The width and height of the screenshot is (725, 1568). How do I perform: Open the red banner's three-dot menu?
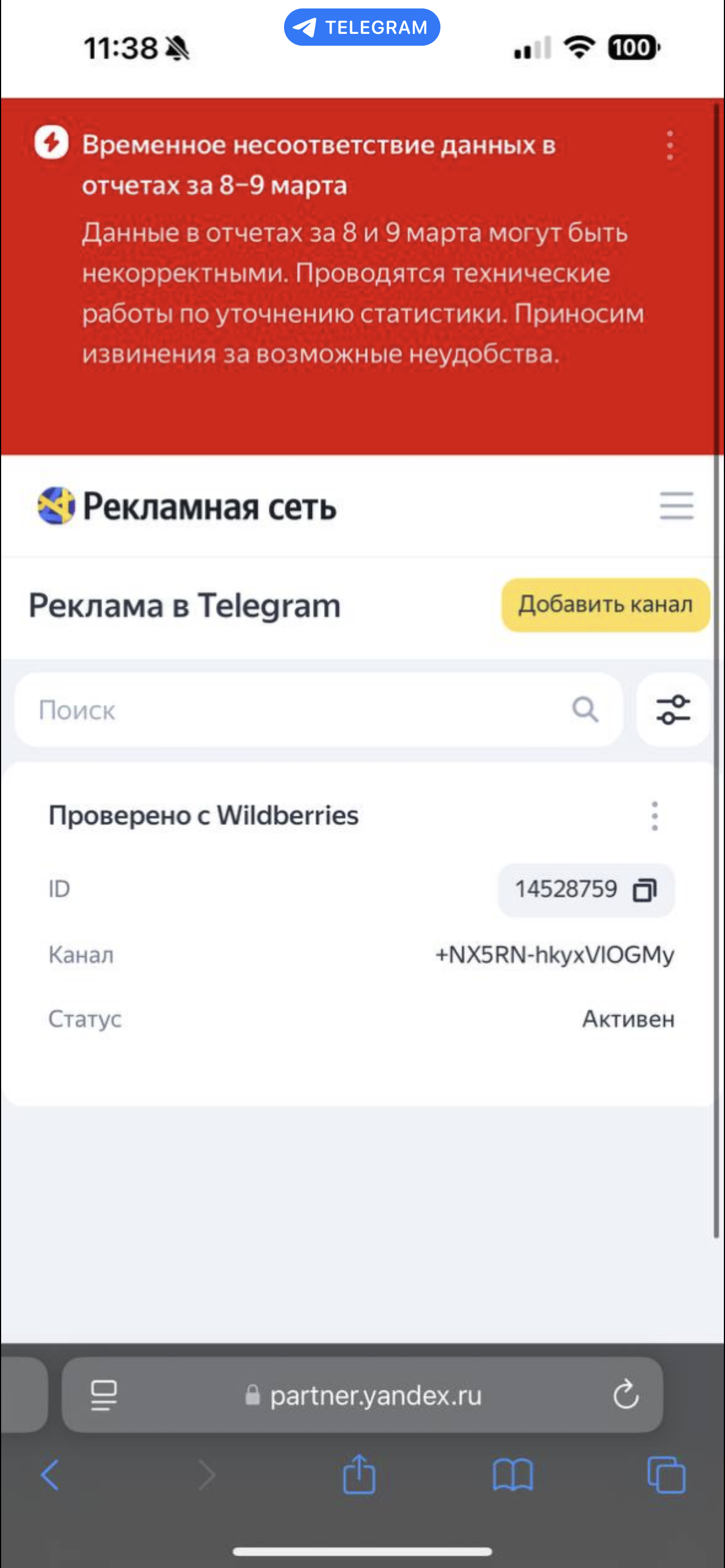(670, 145)
